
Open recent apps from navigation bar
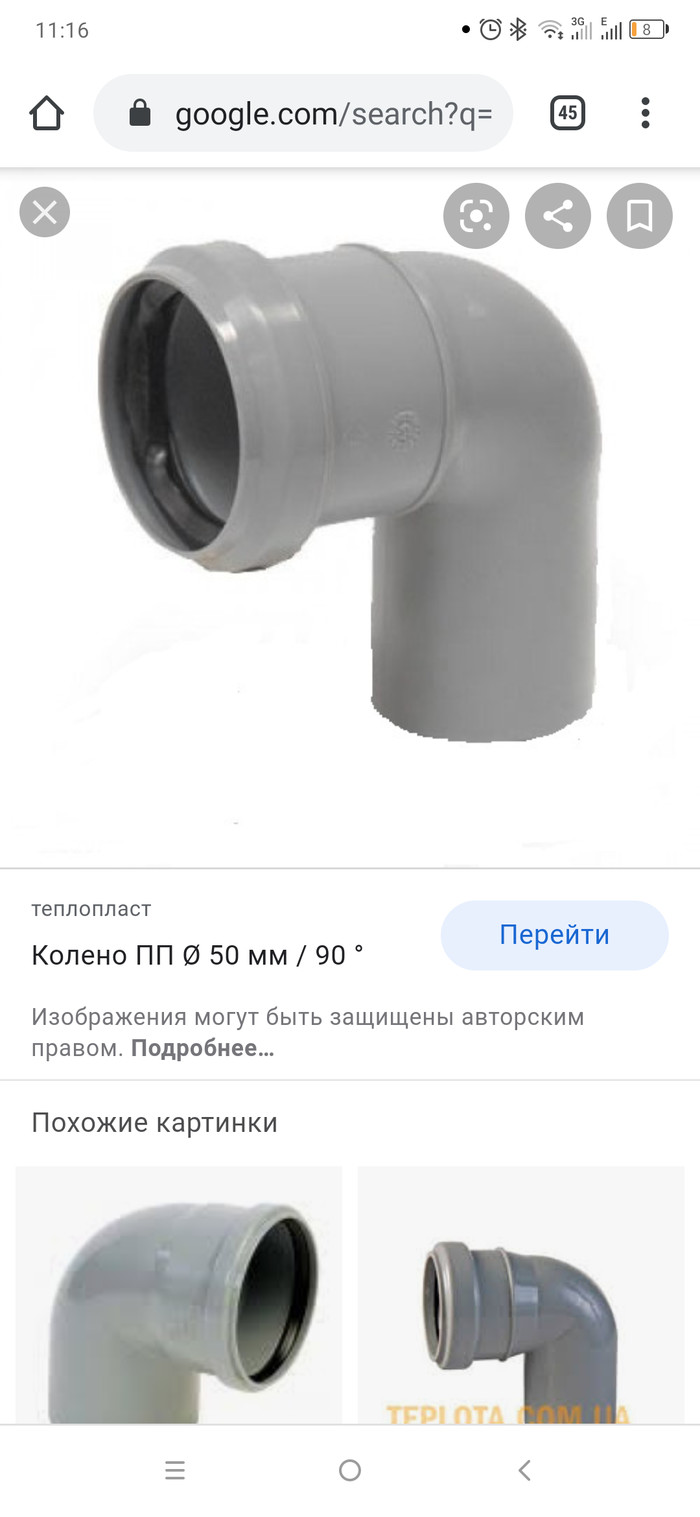[x=175, y=1470]
